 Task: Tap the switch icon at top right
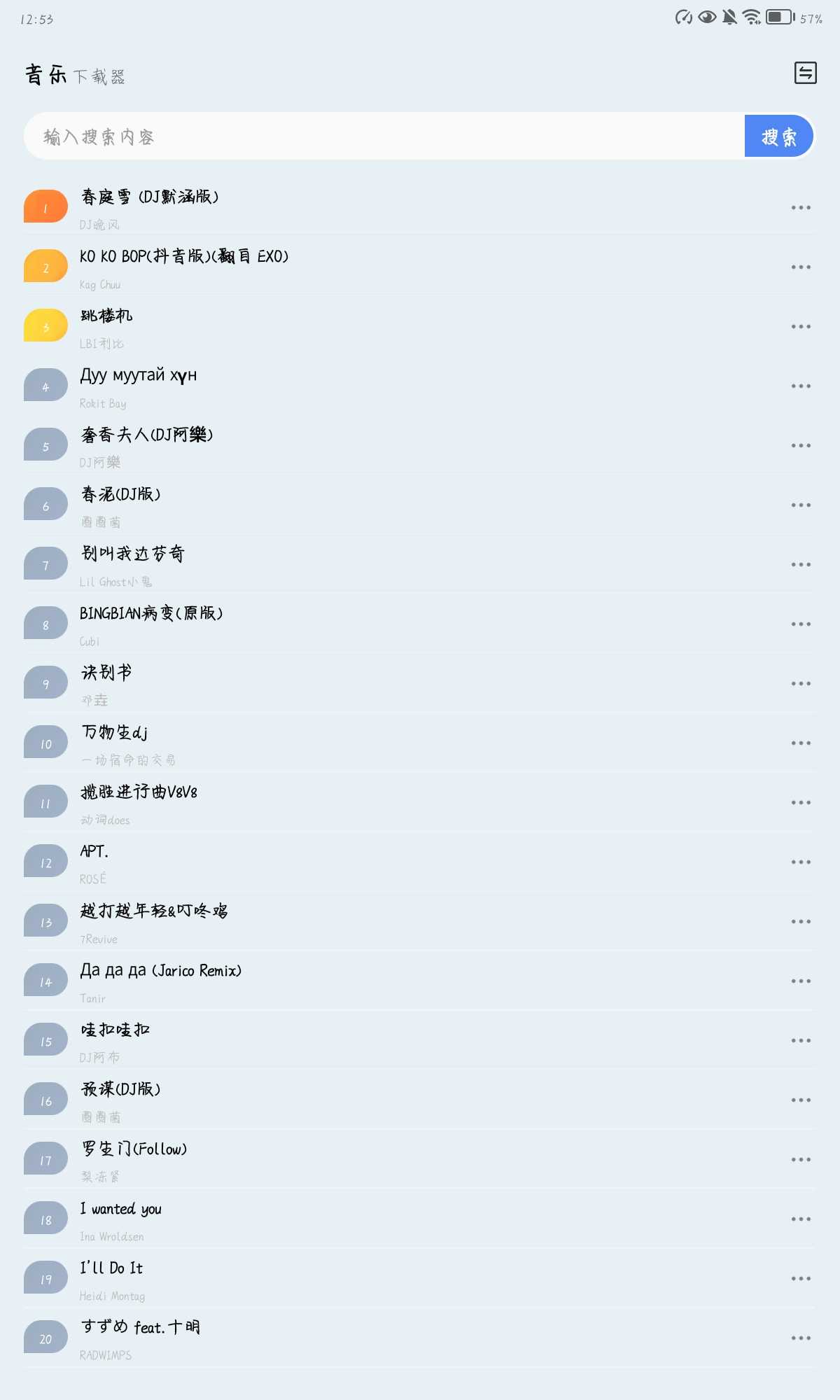point(805,73)
